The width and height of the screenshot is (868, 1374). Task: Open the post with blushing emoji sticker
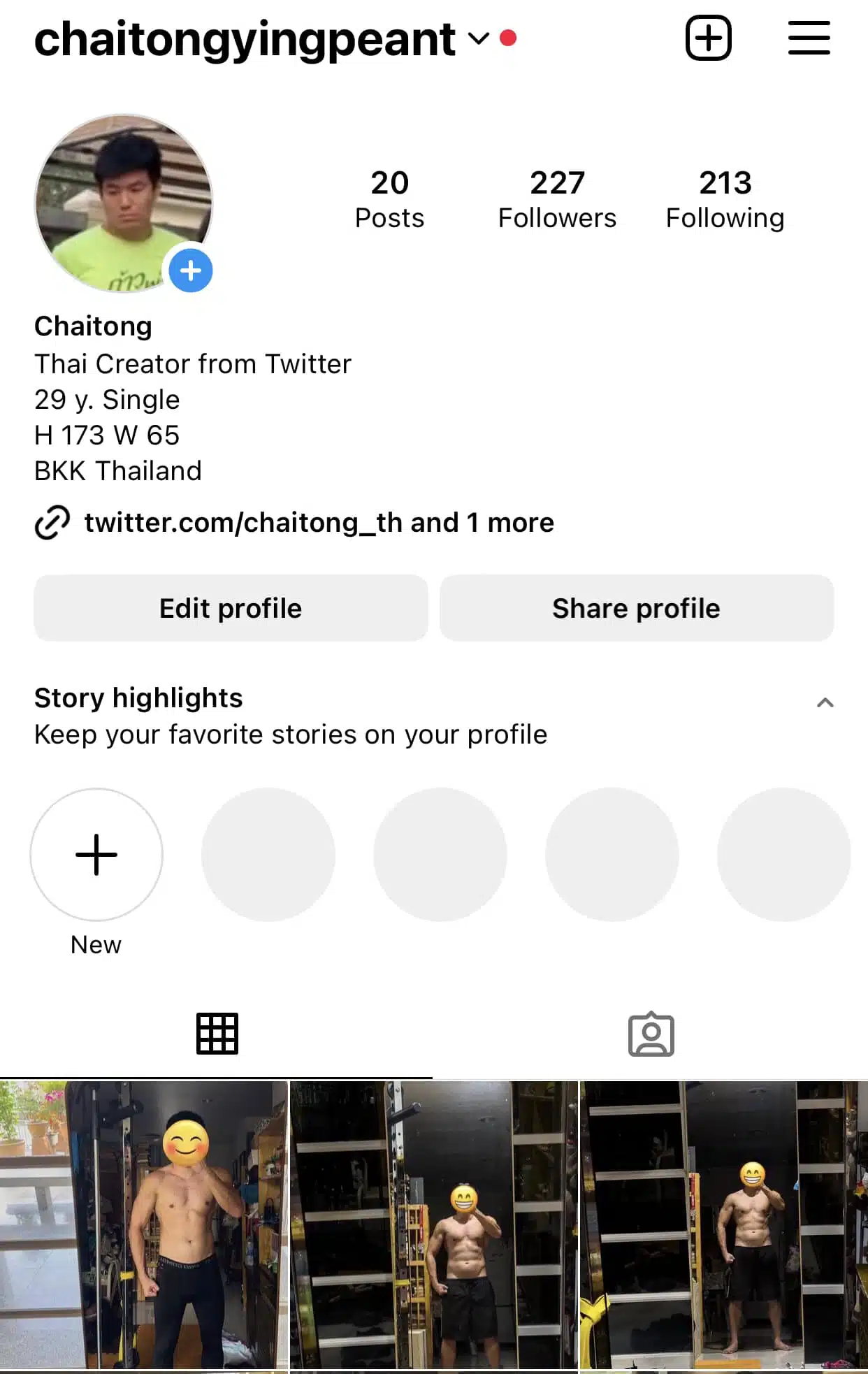coord(143,1224)
